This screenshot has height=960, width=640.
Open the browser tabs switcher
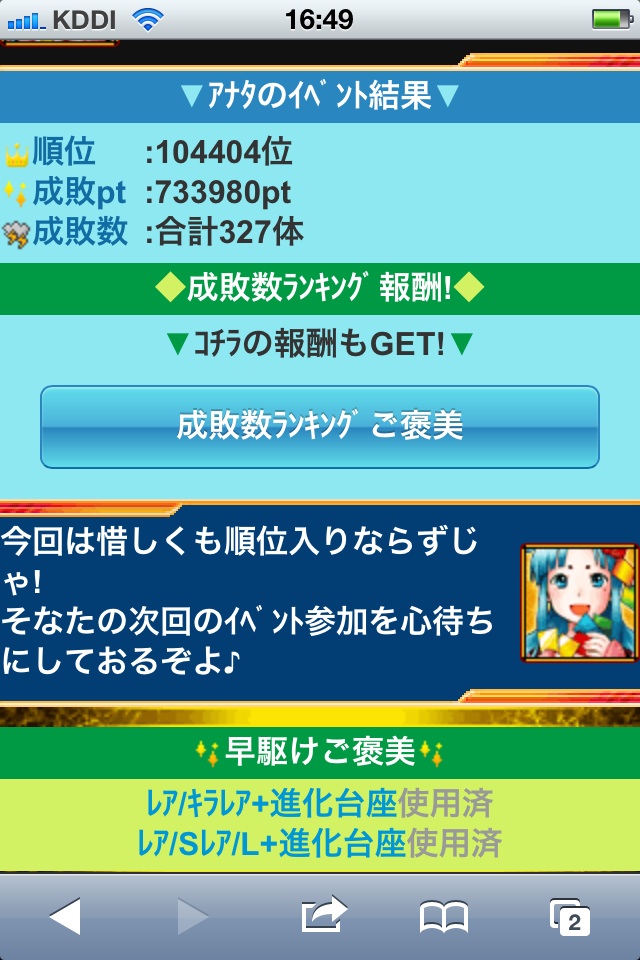(x=570, y=916)
